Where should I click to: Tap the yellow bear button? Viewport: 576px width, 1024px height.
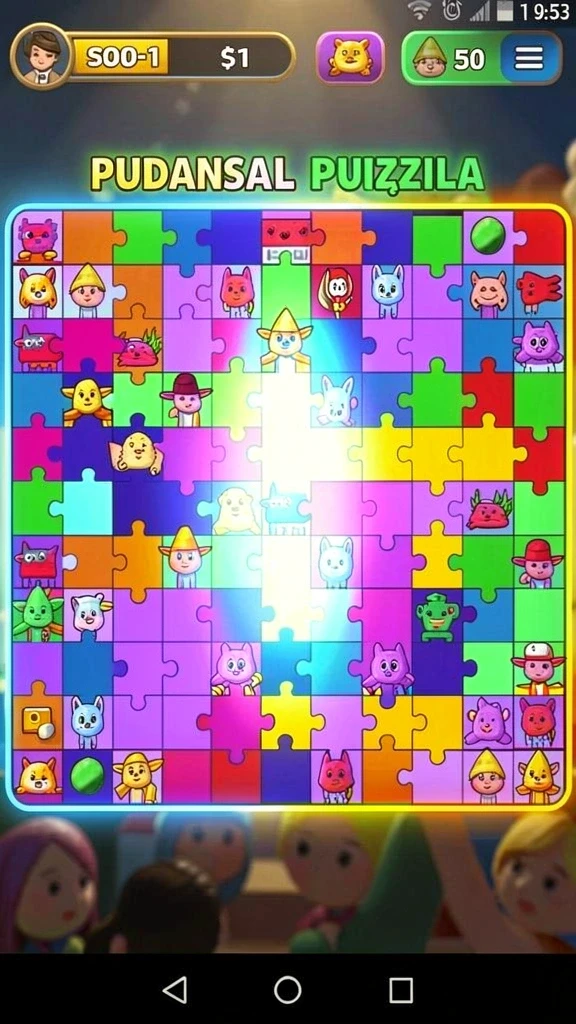coord(350,57)
